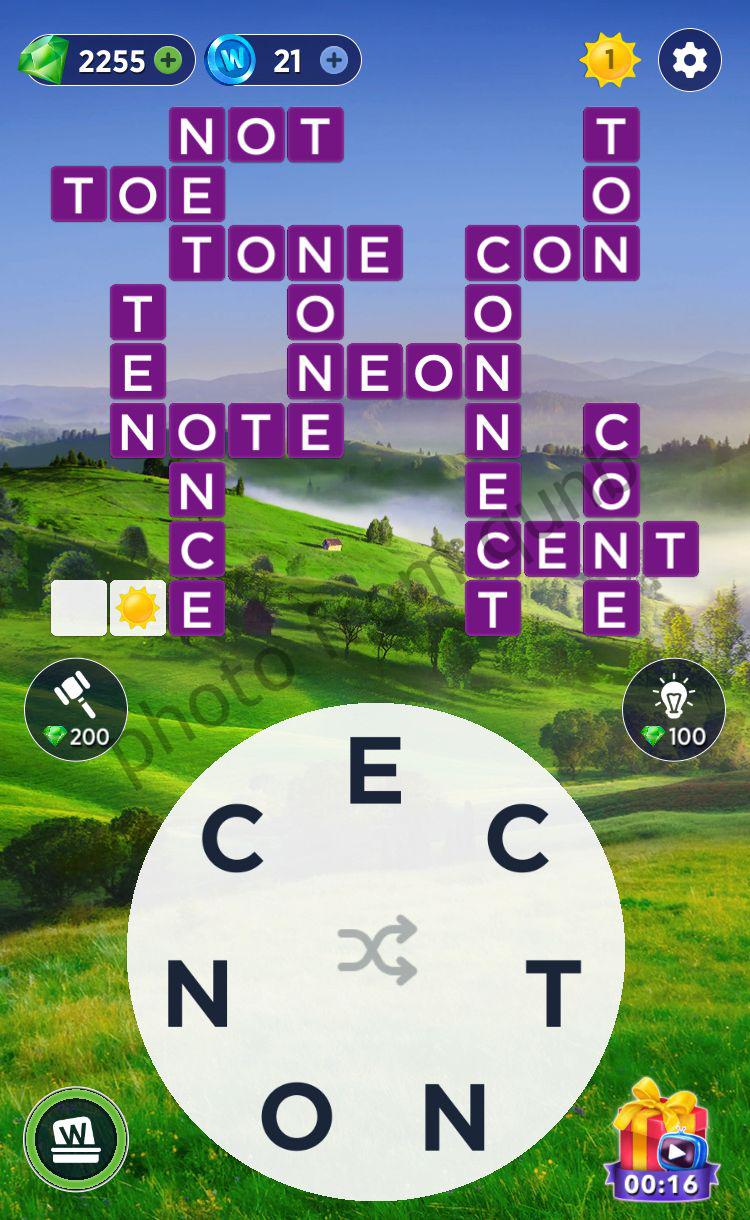Add more W coins
The height and width of the screenshot is (1220, 750).
point(334,61)
